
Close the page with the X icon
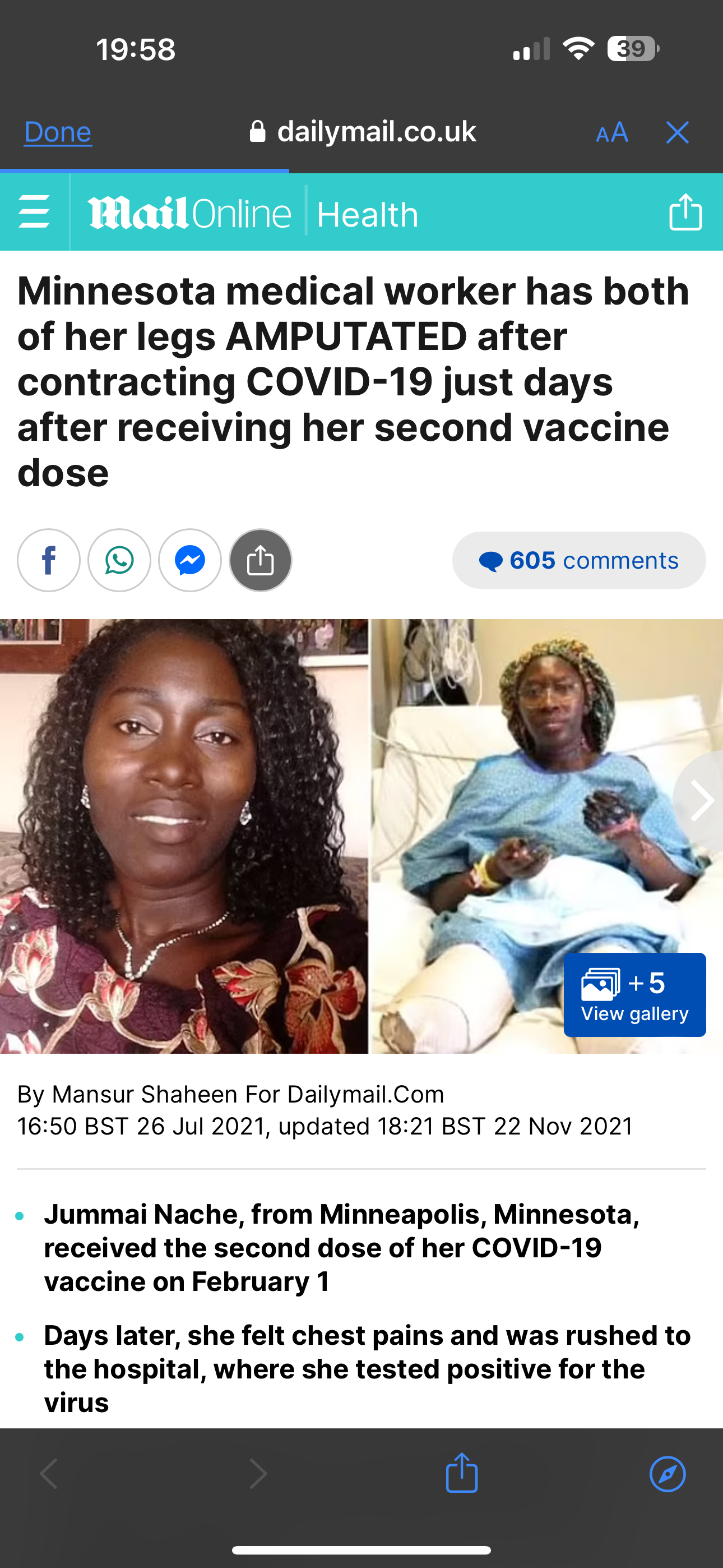tap(676, 132)
